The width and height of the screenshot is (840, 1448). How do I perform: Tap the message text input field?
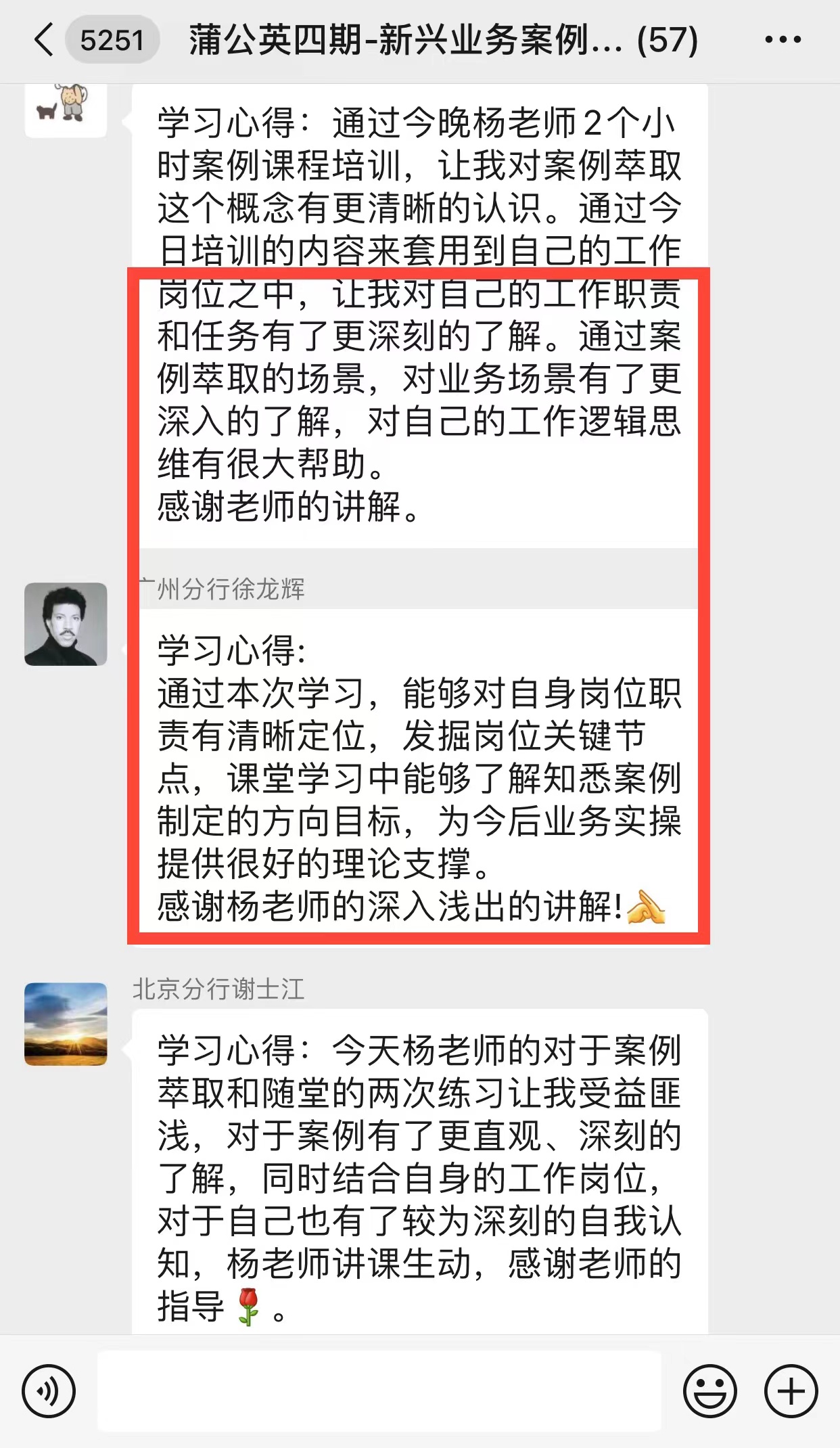379,1391
